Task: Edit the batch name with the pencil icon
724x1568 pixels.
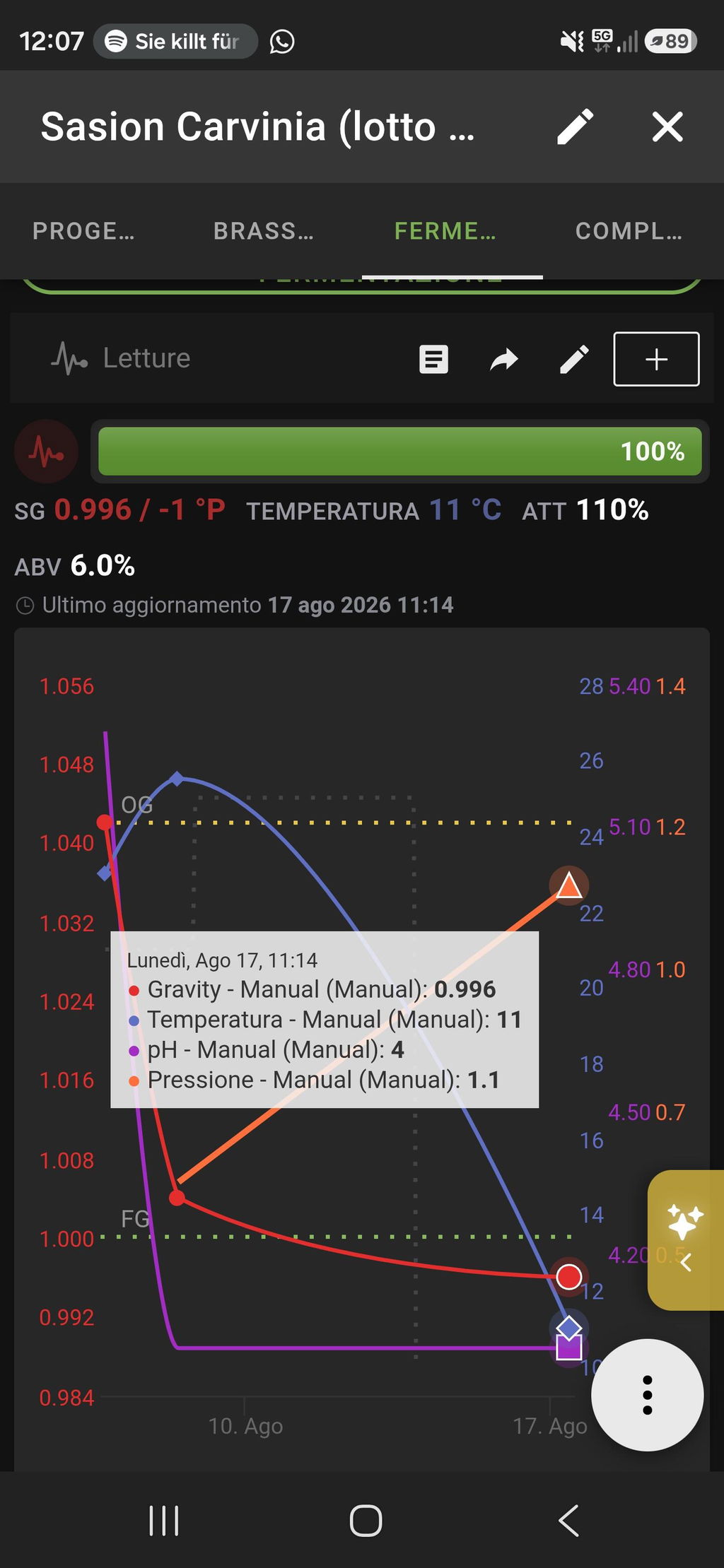Action: [575, 127]
